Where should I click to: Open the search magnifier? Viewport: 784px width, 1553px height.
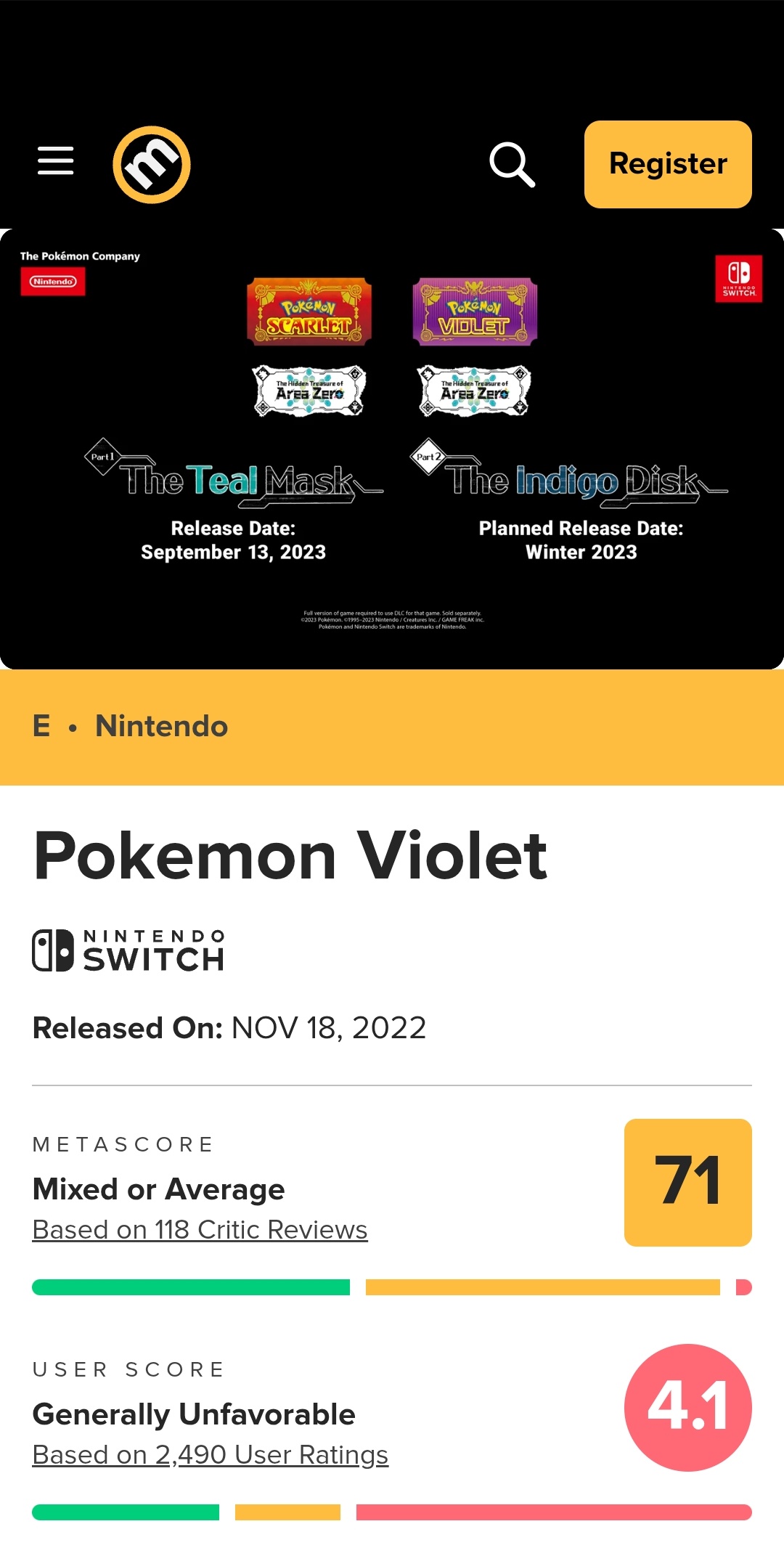(x=513, y=165)
